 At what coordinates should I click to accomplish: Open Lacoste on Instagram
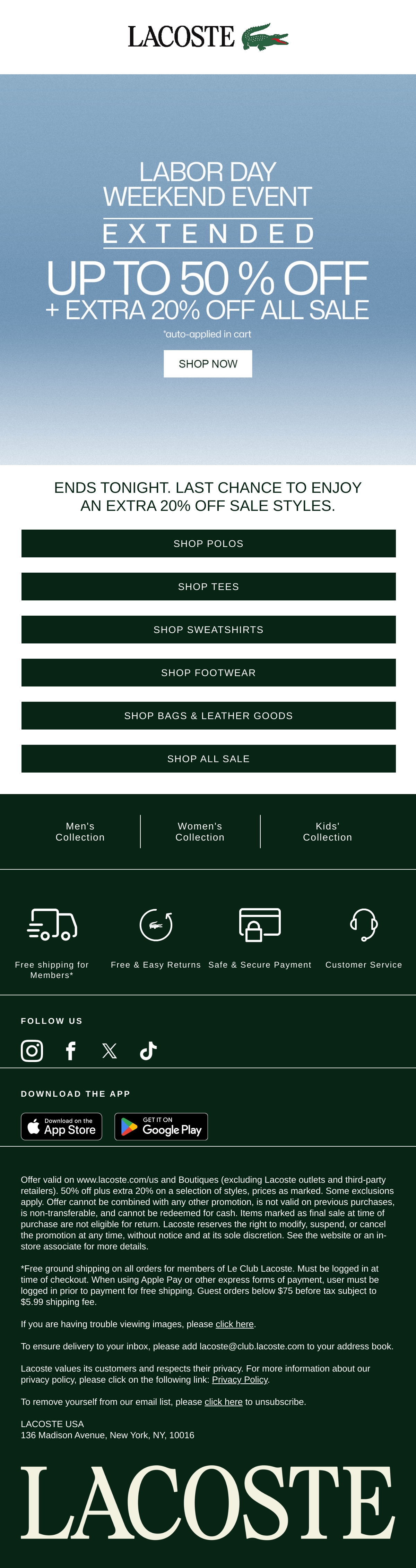[x=32, y=1051]
